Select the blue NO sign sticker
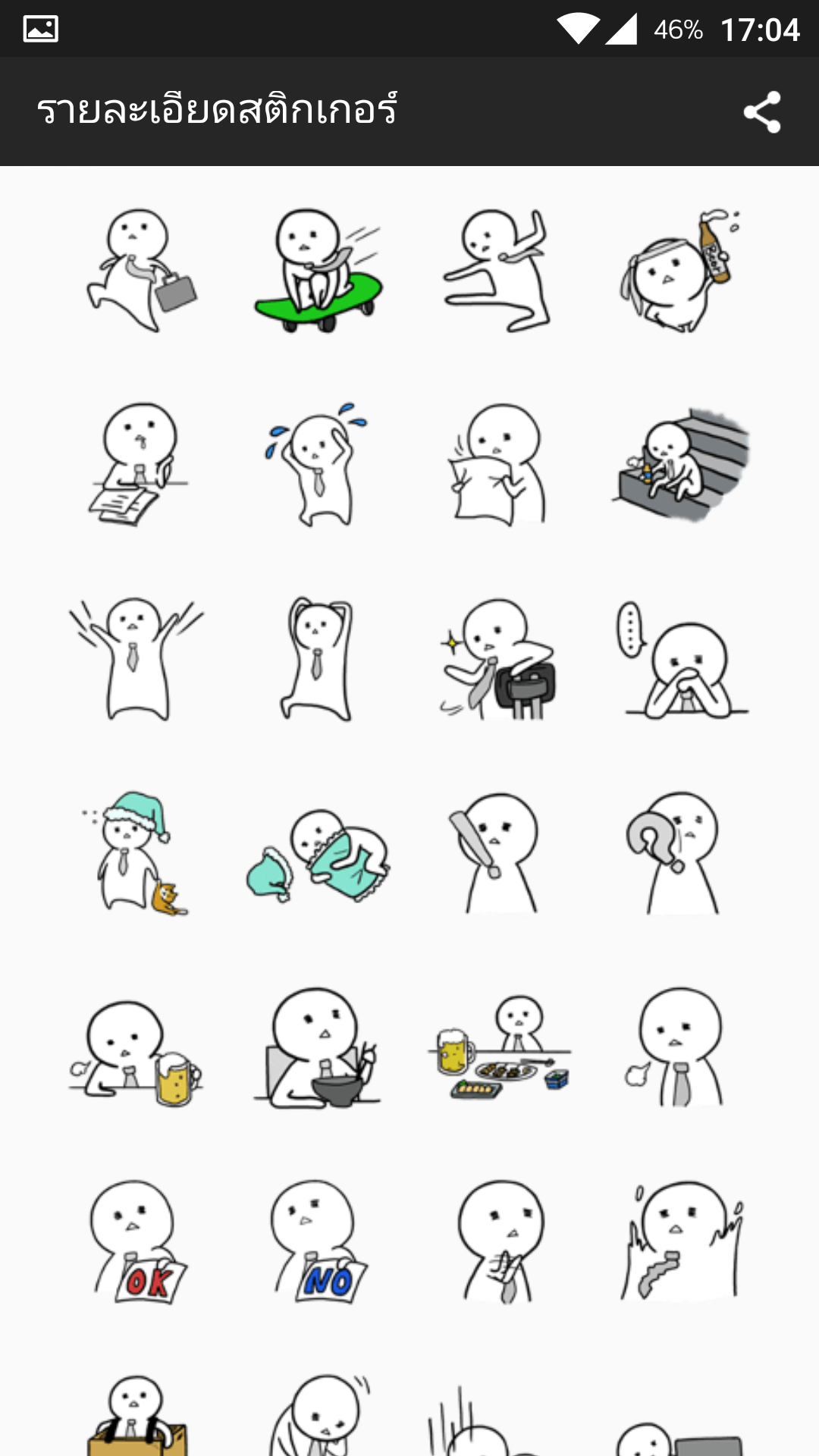 pos(318,1242)
